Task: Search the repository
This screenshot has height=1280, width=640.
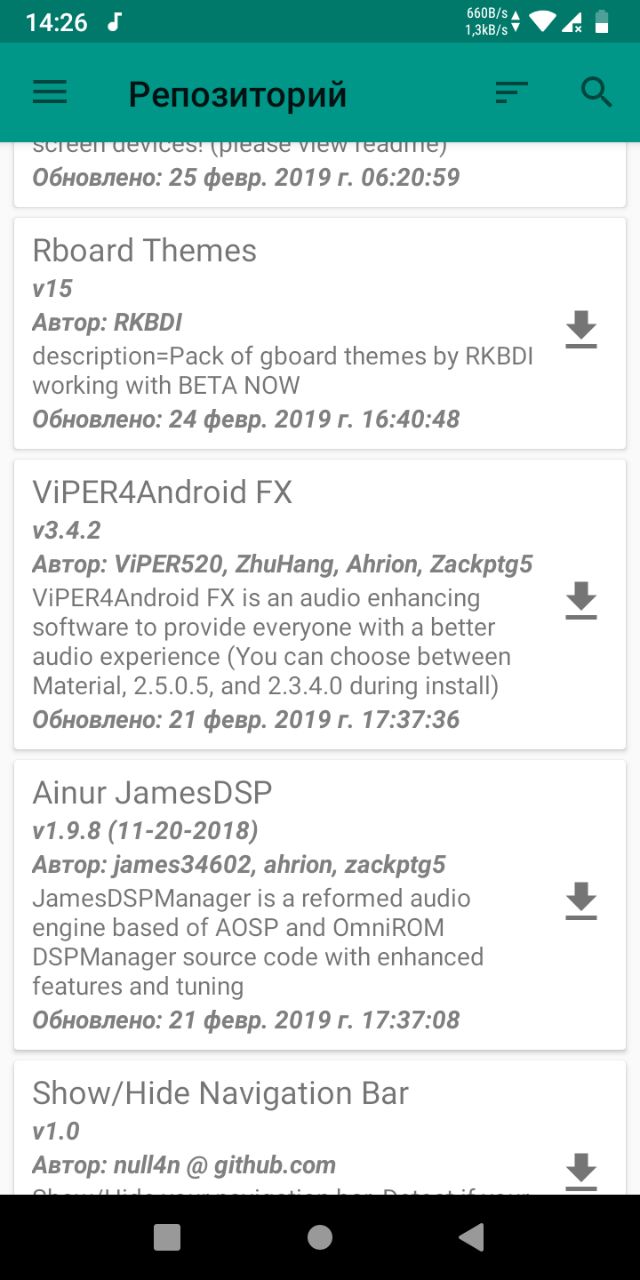Action: [596, 92]
